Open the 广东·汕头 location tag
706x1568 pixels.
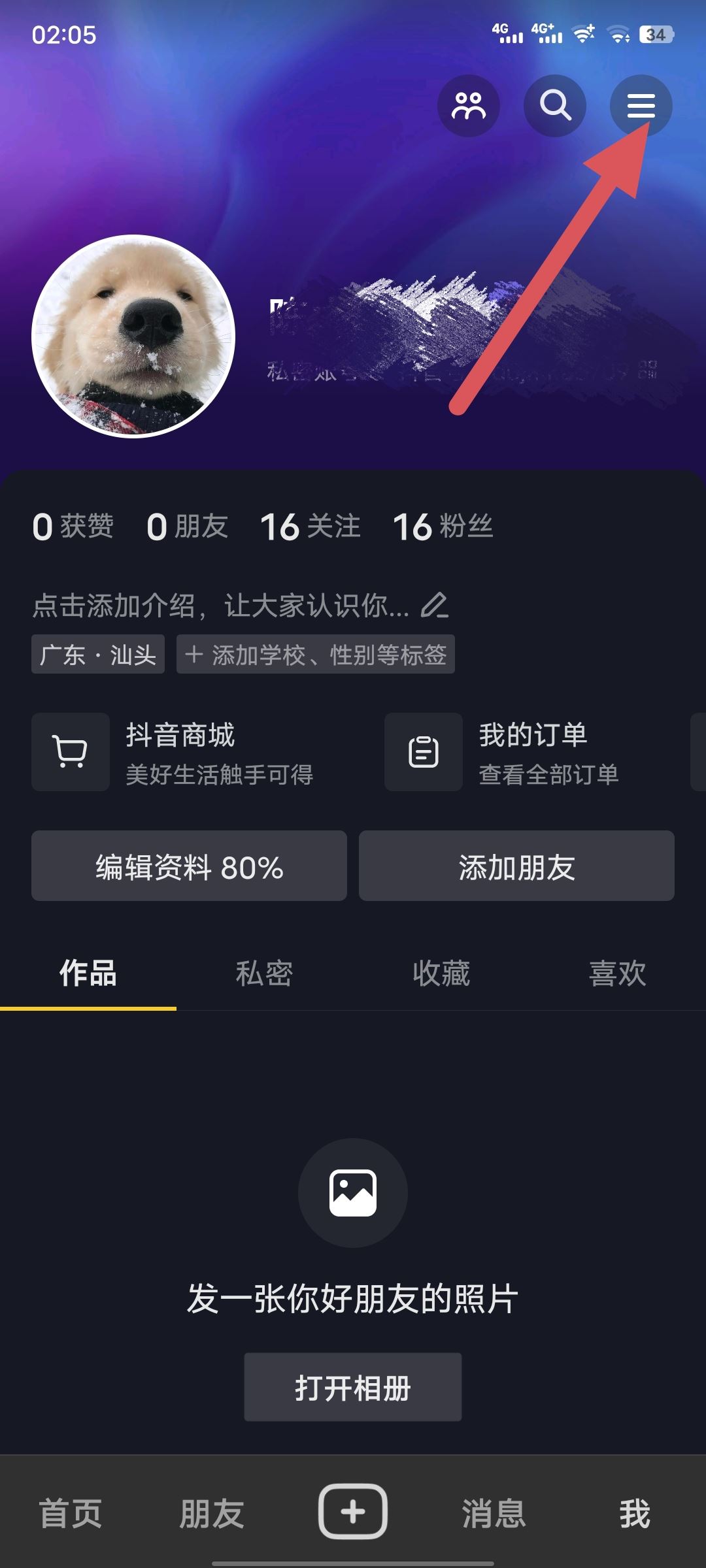pyautogui.click(x=97, y=655)
